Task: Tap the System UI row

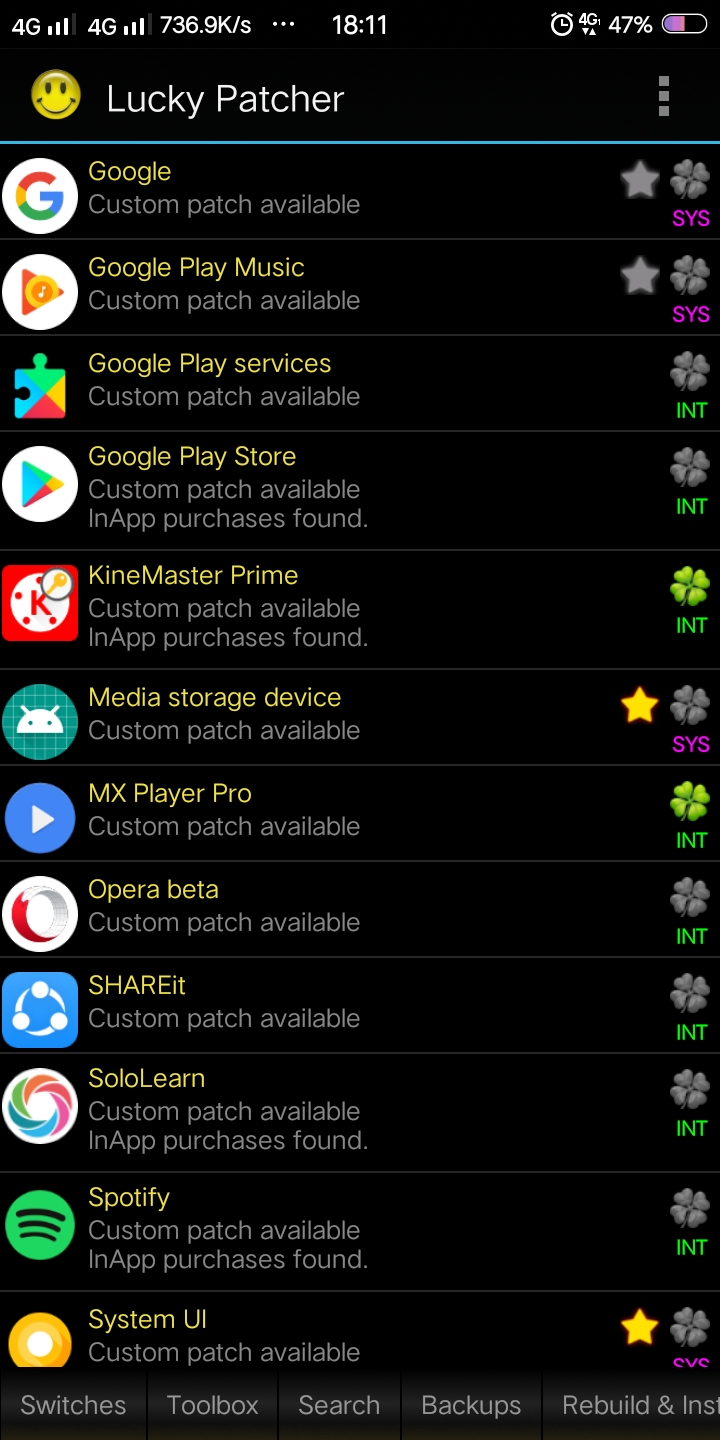Action: tap(300, 1334)
